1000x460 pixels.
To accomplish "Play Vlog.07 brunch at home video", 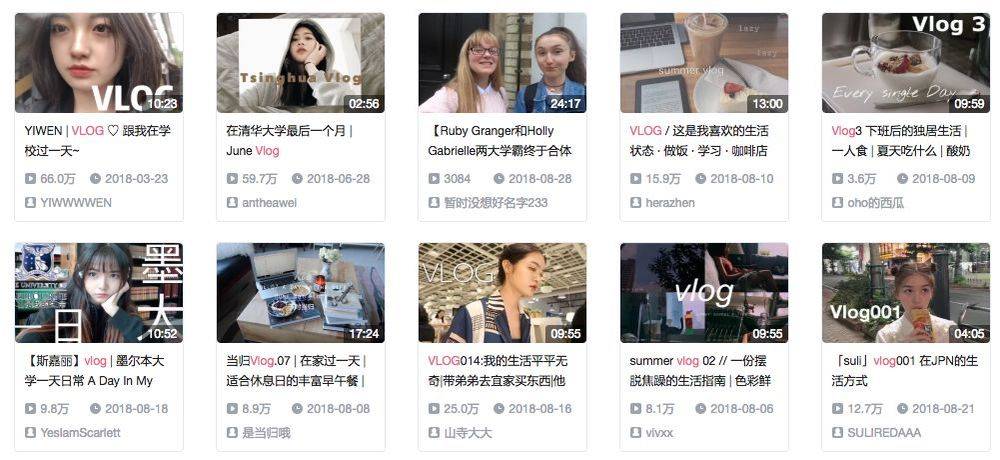I will click(300, 293).
